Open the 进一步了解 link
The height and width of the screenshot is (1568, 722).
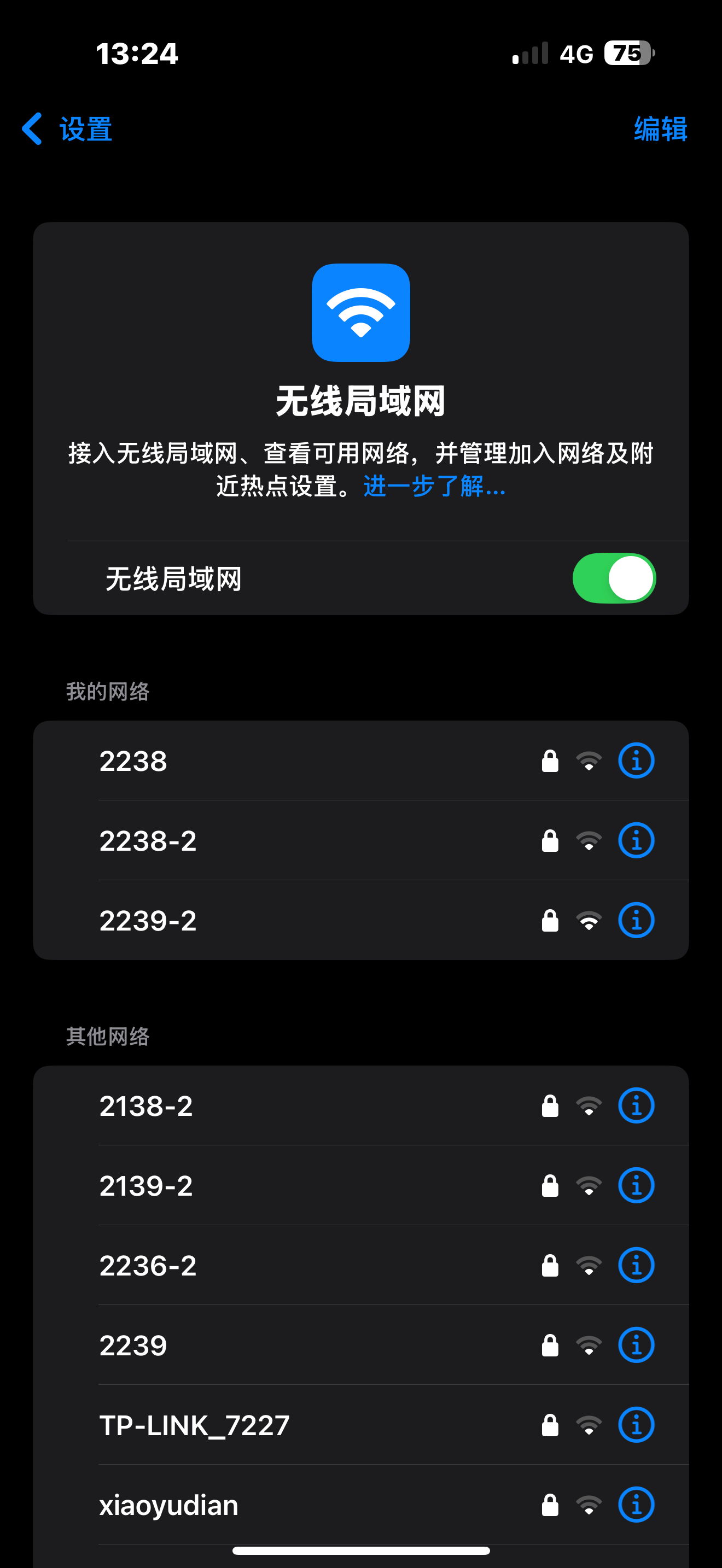coord(434,487)
